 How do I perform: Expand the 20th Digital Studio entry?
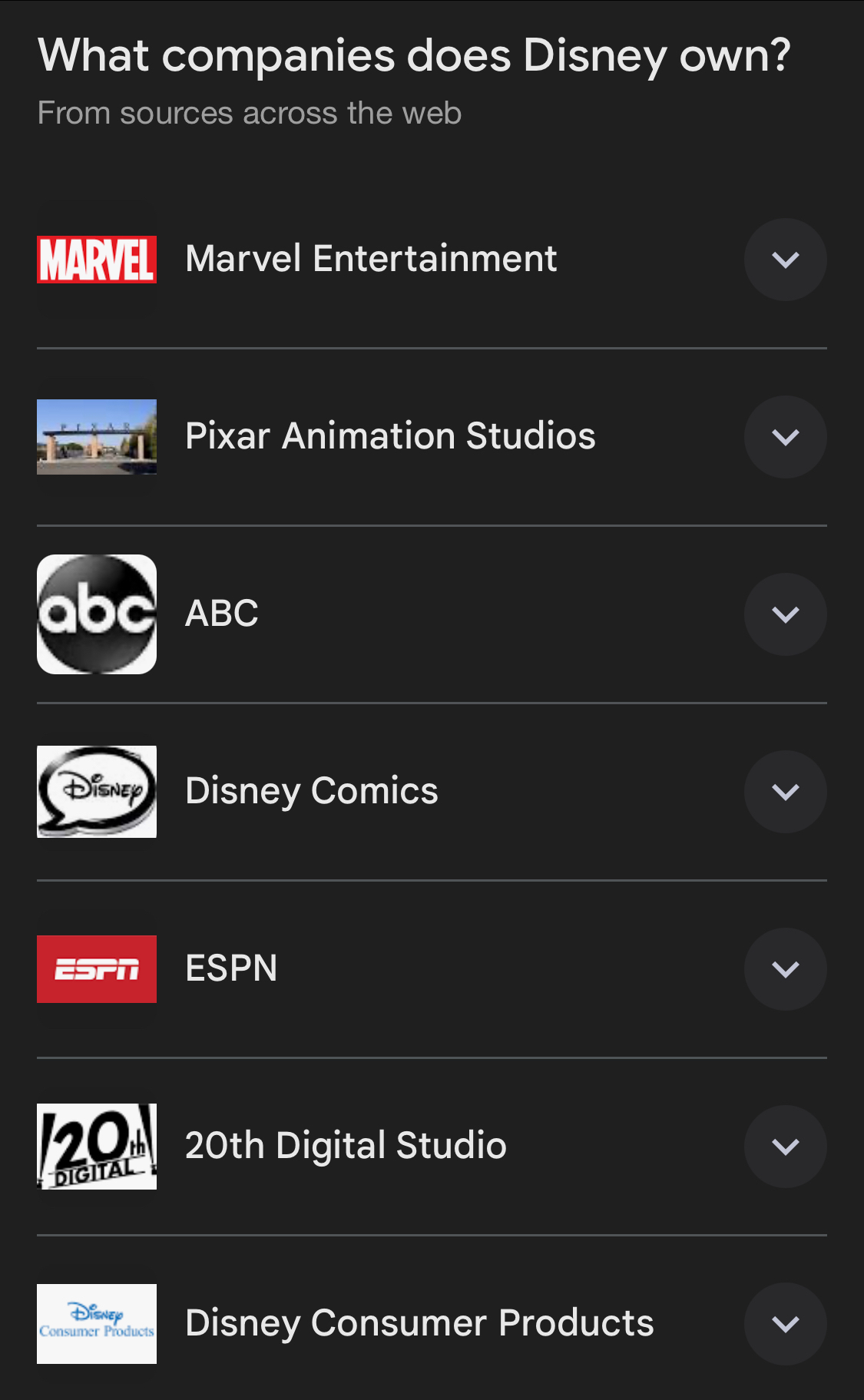click(x=785, y=1147)
